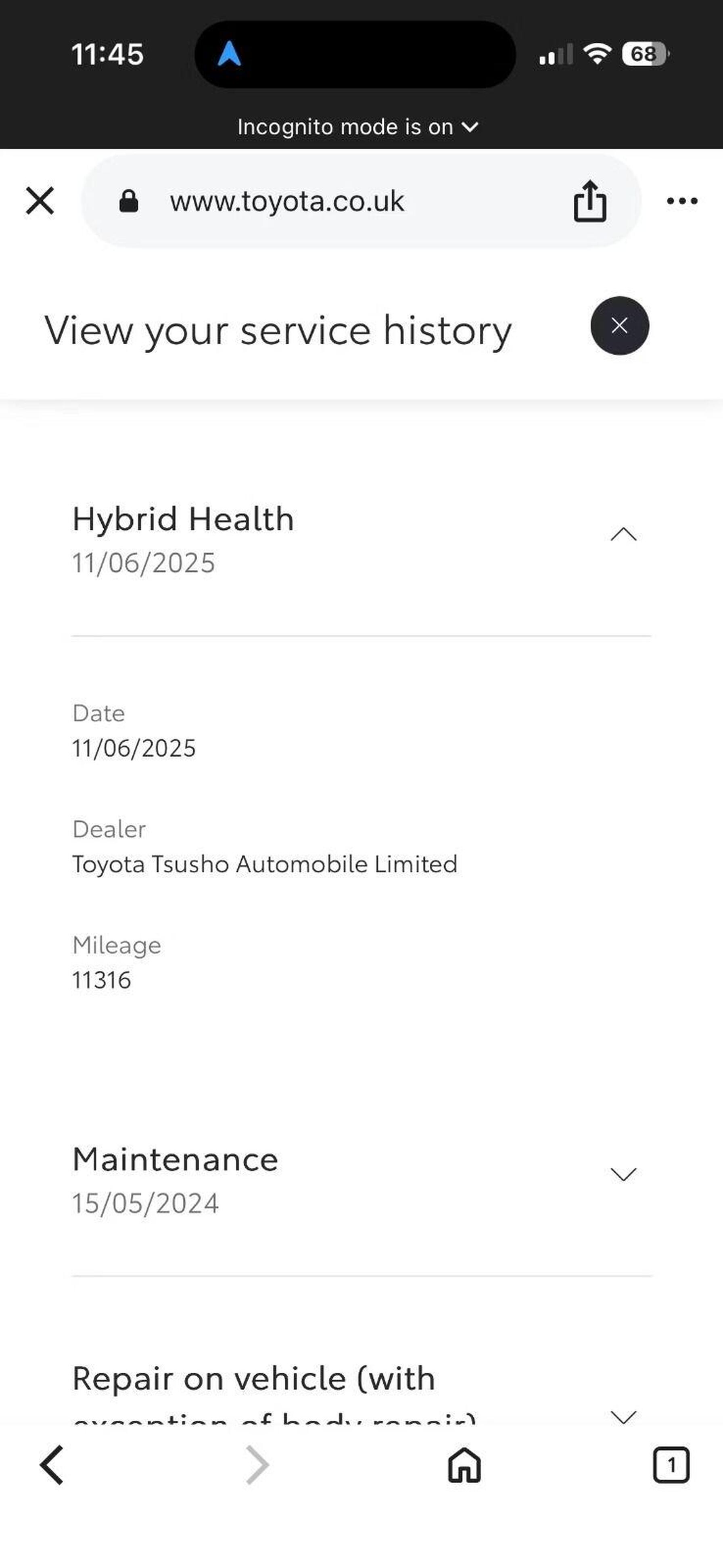The height and width of the screenshot is (1568, 723).
Task: Collapse the Hybrid Health entry
Action: (x=623, y=535)
